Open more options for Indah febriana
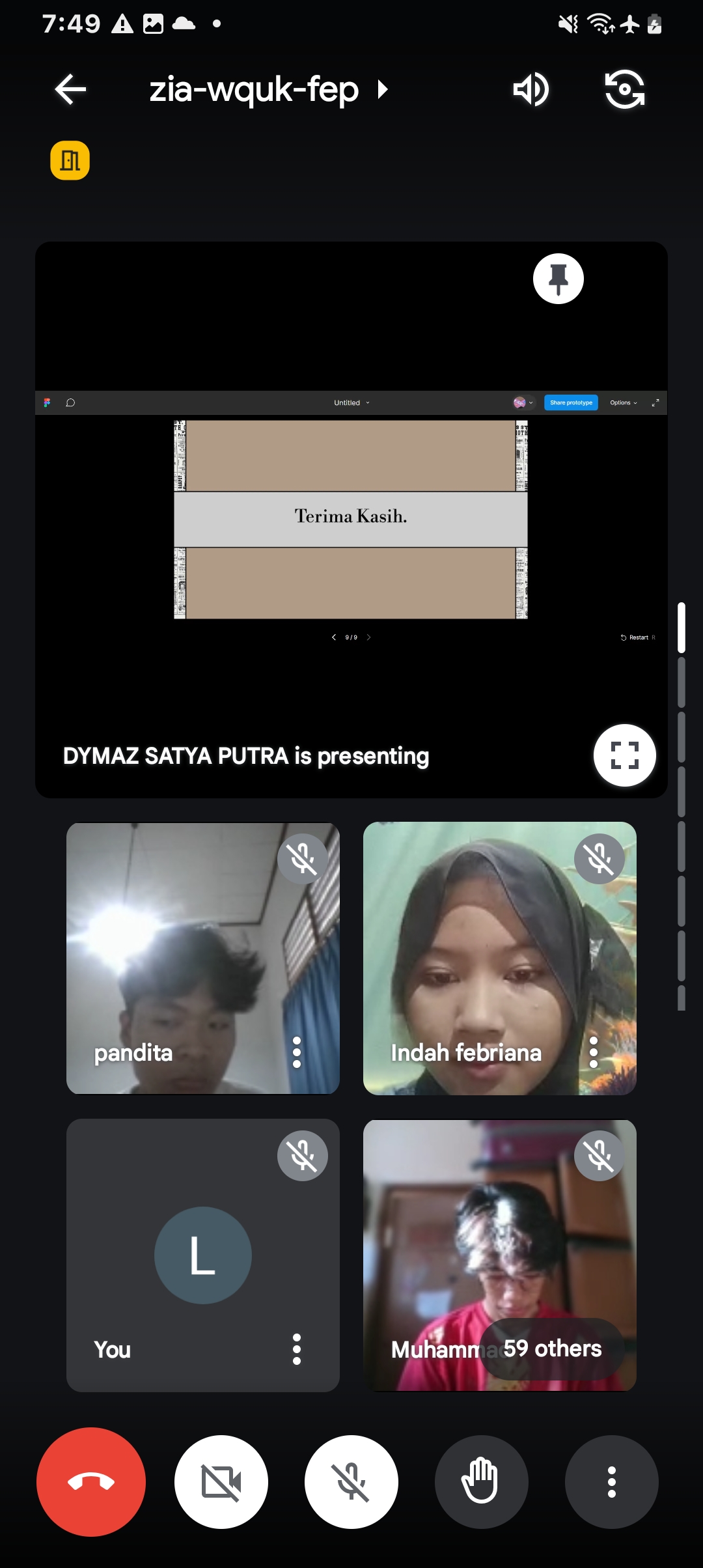Screen dimensions: 703x1568 pos(593,1052)
